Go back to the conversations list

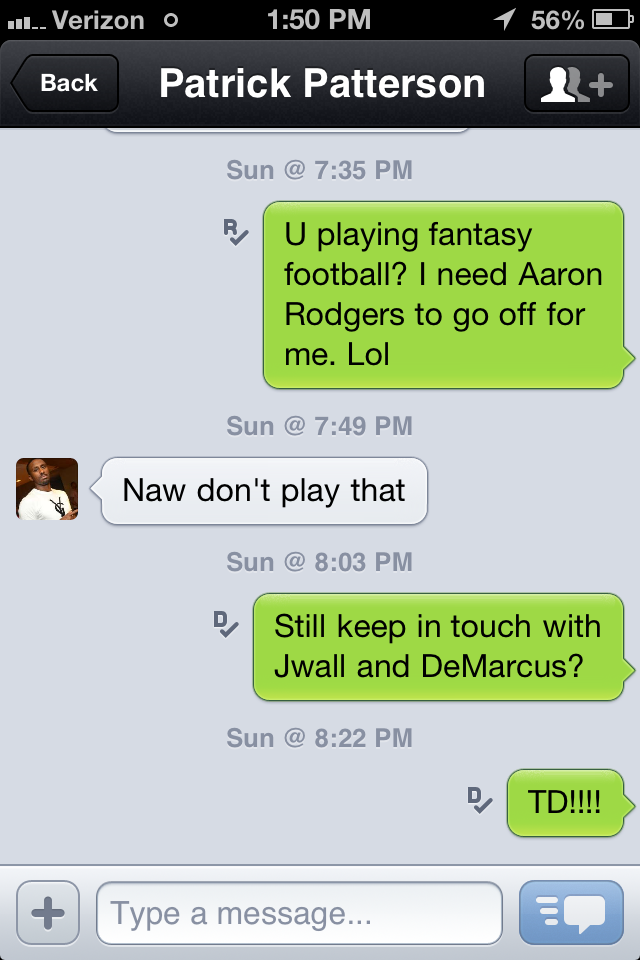coord(66,83)
